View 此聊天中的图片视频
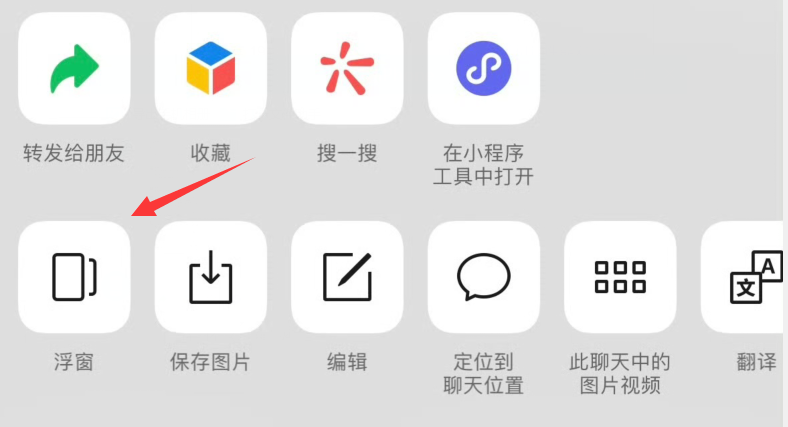This screenshot has height=427, width=788. [x=620, y=277]
